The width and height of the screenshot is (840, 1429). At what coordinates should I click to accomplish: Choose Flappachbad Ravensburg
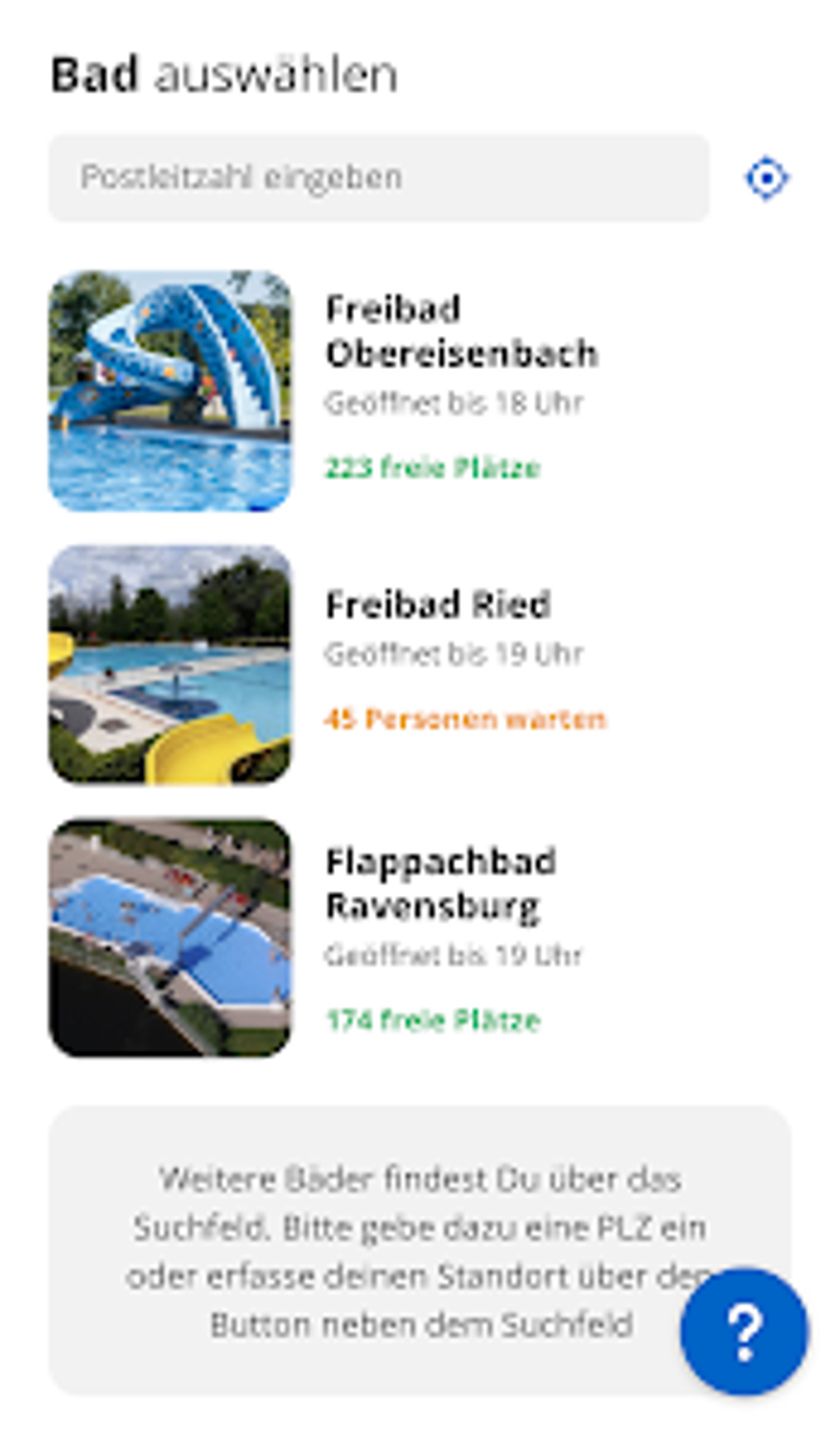[419, 937]
